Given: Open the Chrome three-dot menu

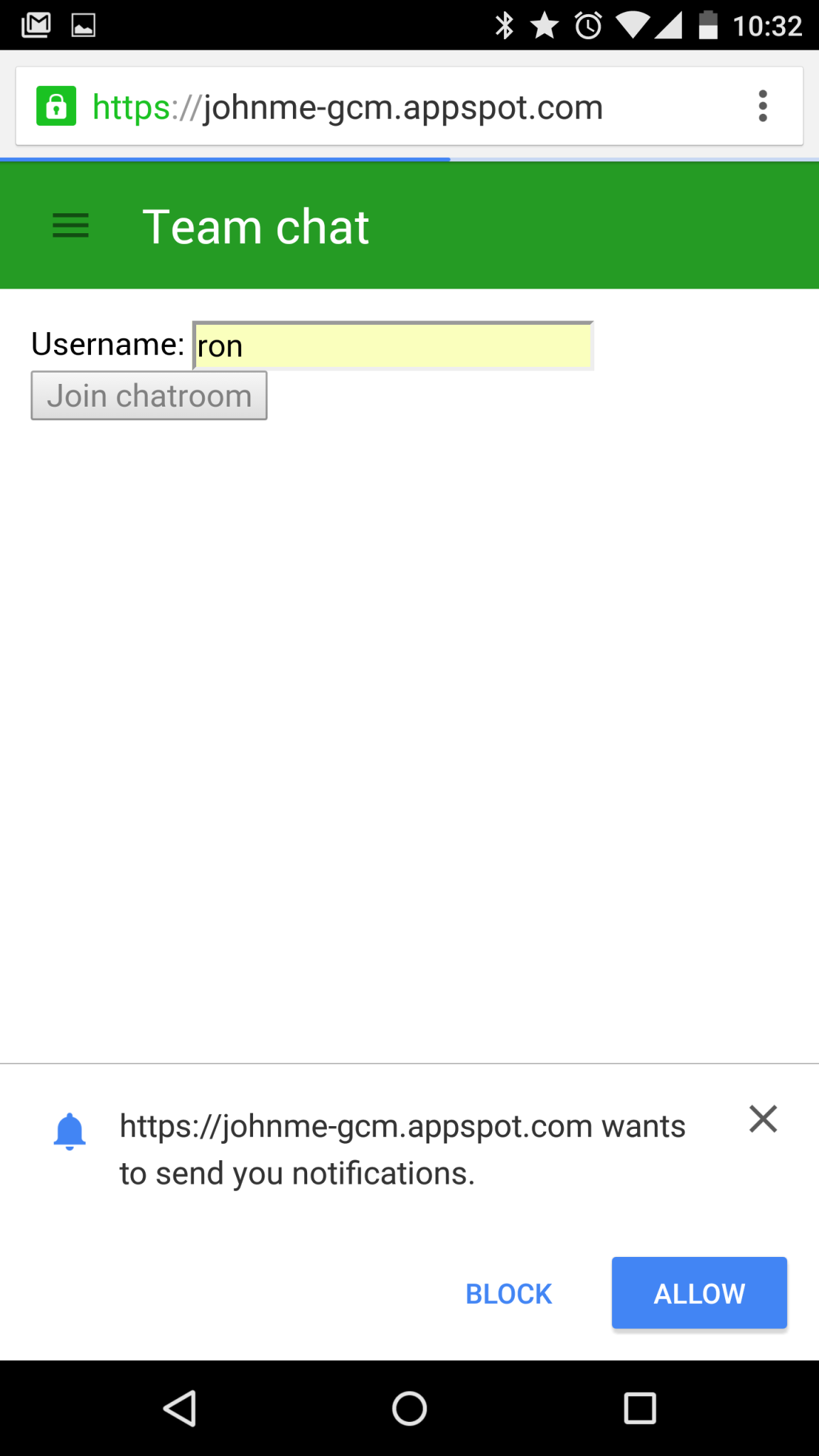Looking at the screenshot, I should click(764, 107).
